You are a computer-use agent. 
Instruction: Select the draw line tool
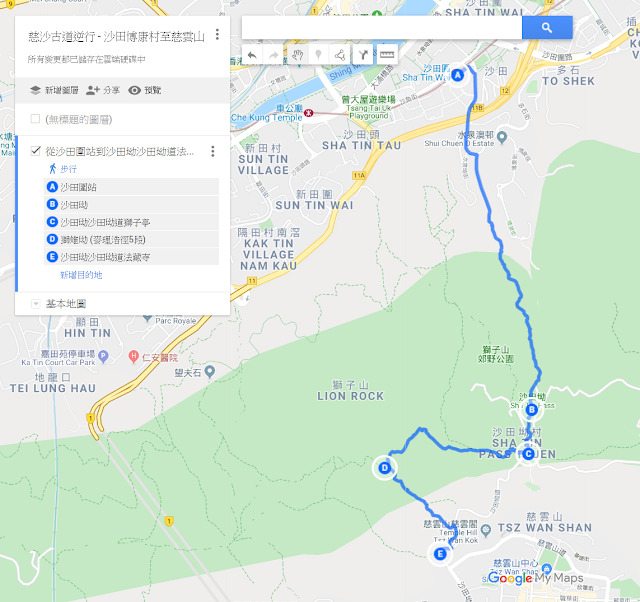click(x=340, y=55)
